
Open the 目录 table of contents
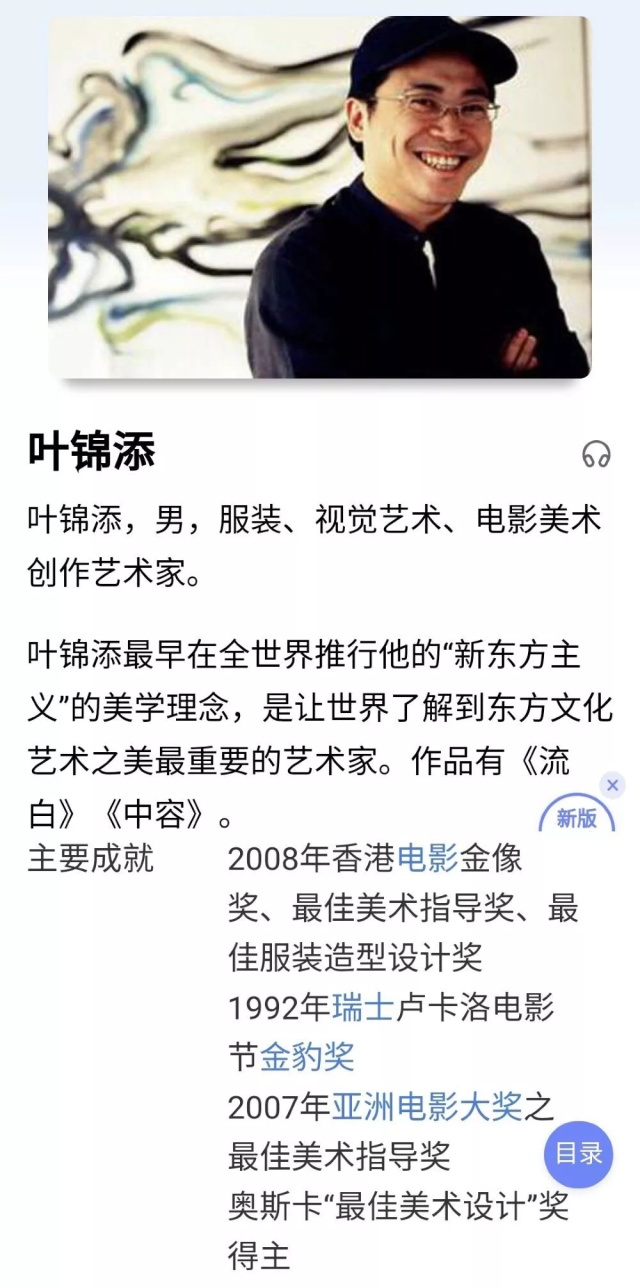coord(579,1153)
